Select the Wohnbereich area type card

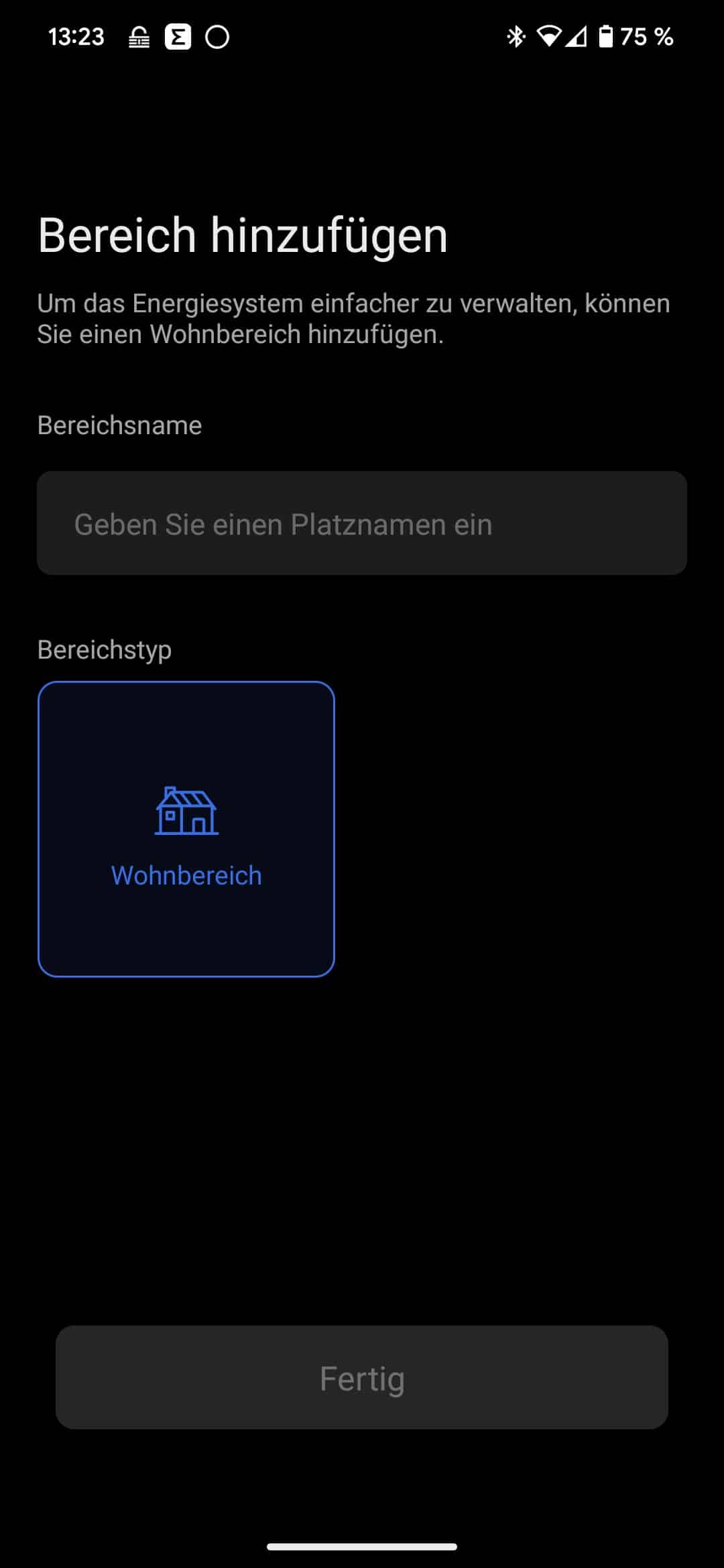tap(186, 829)
